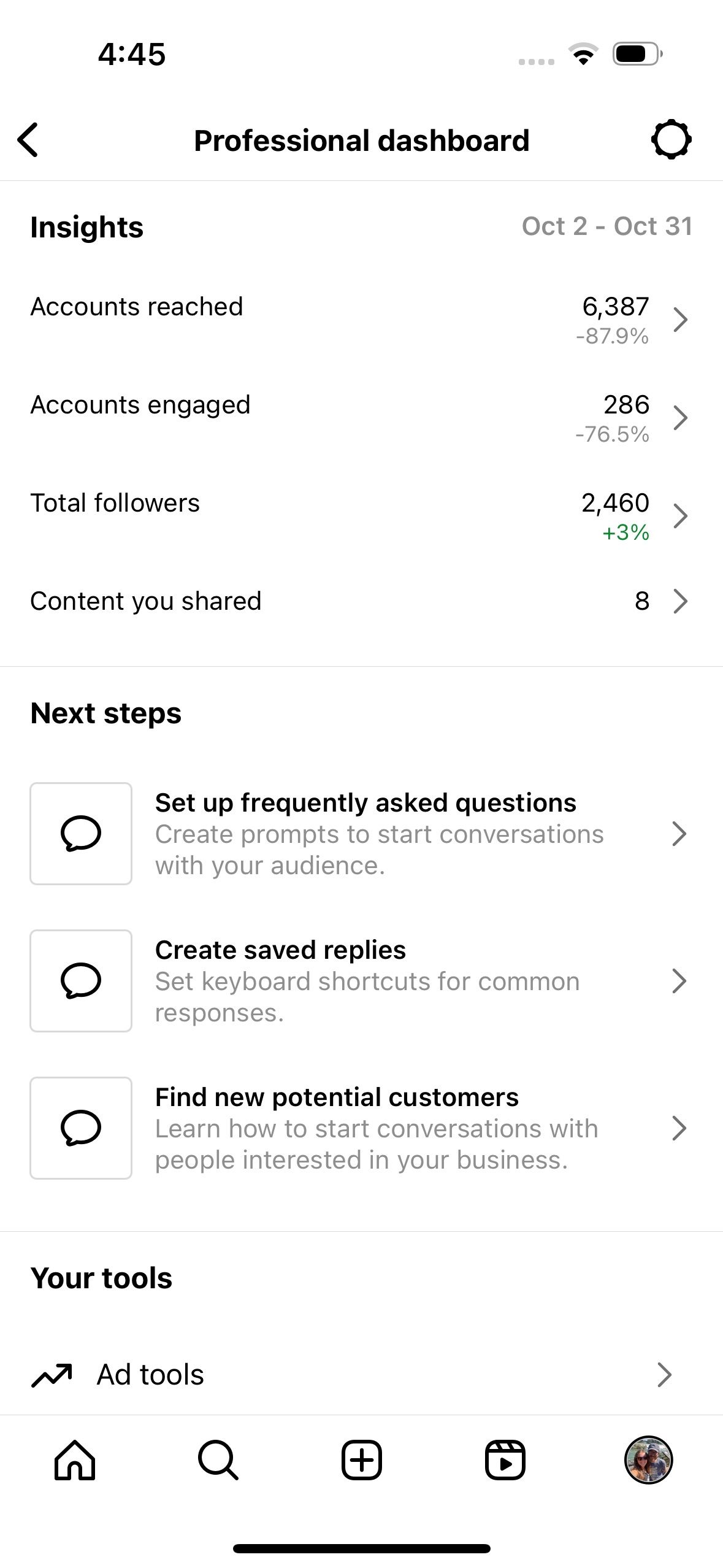Tap the speech bubble beside Find new potential customers
Image resolution: width=723 pixels, height=1568 pixels.
click(80, 1128)
